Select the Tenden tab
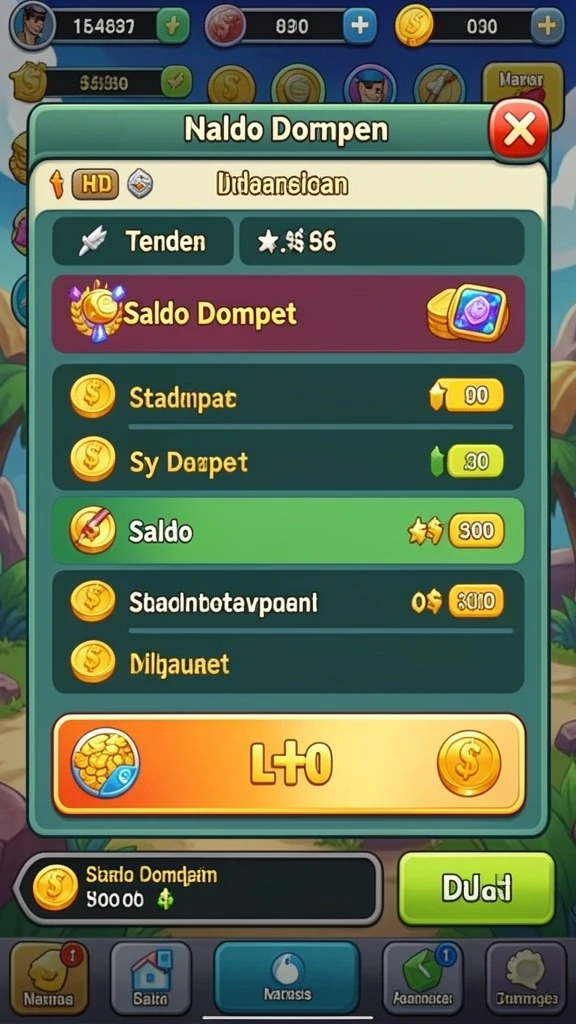576x1024 pixels. (142, 242)
